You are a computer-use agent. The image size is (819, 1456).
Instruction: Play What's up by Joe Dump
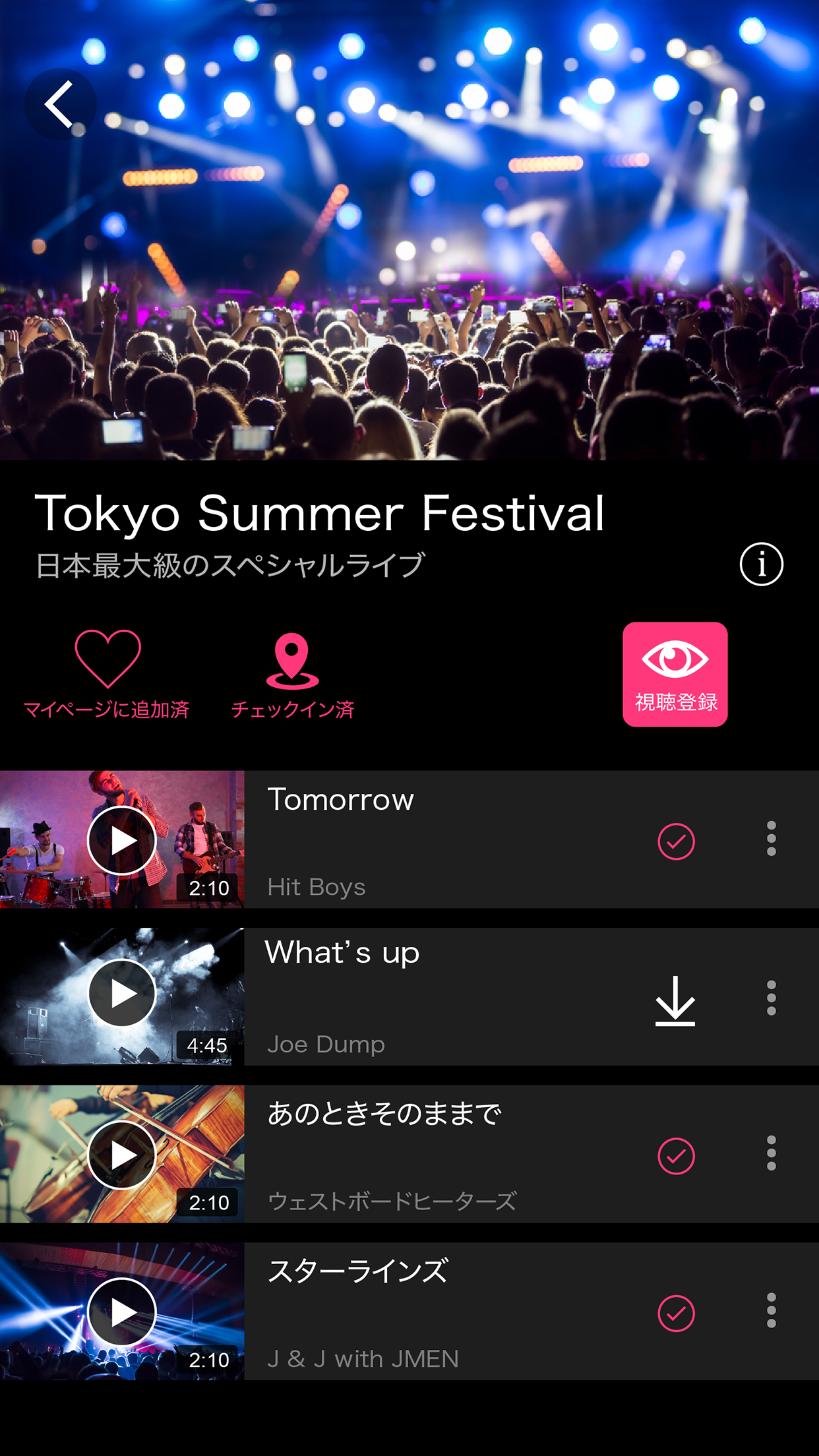point(122,993)
